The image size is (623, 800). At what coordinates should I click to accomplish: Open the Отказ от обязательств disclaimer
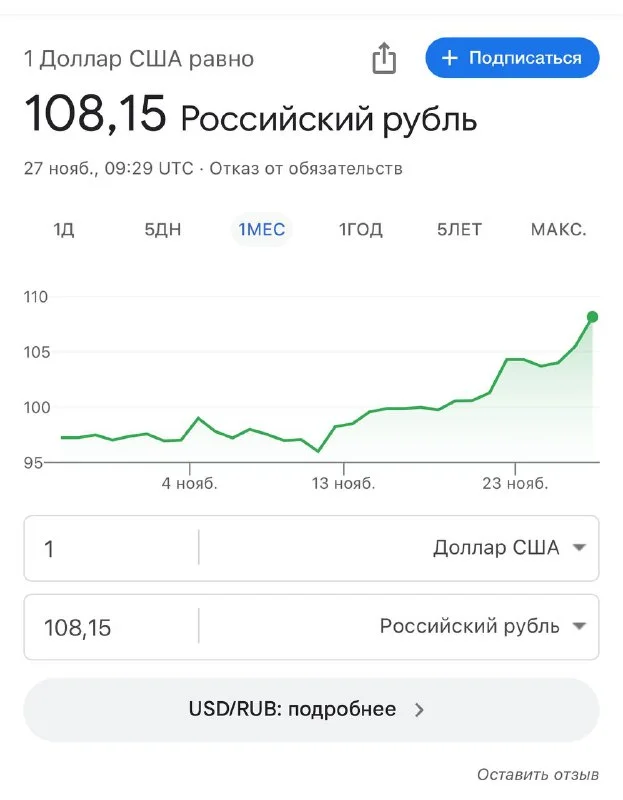tap(307, 168)
